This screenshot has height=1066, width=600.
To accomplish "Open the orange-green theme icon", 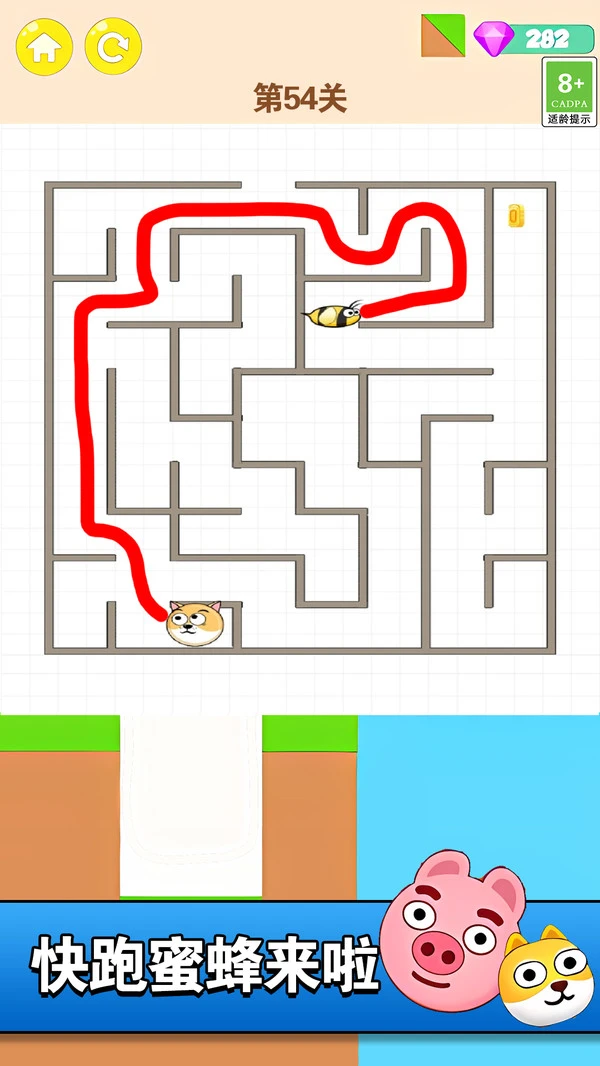I will point(443,36).
